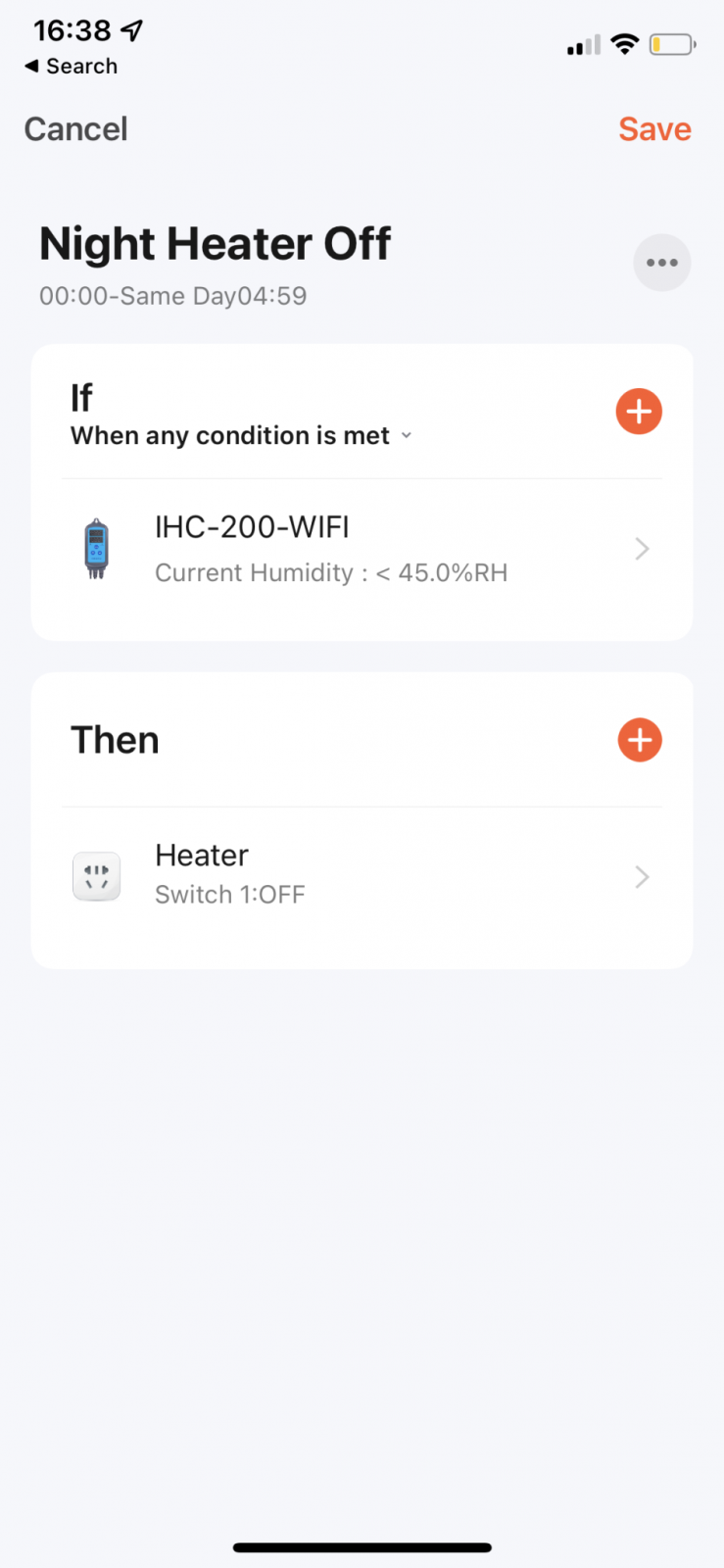Return to Search via the status bar back link
The image size is (724, 1568).
(x=71, y=67)
